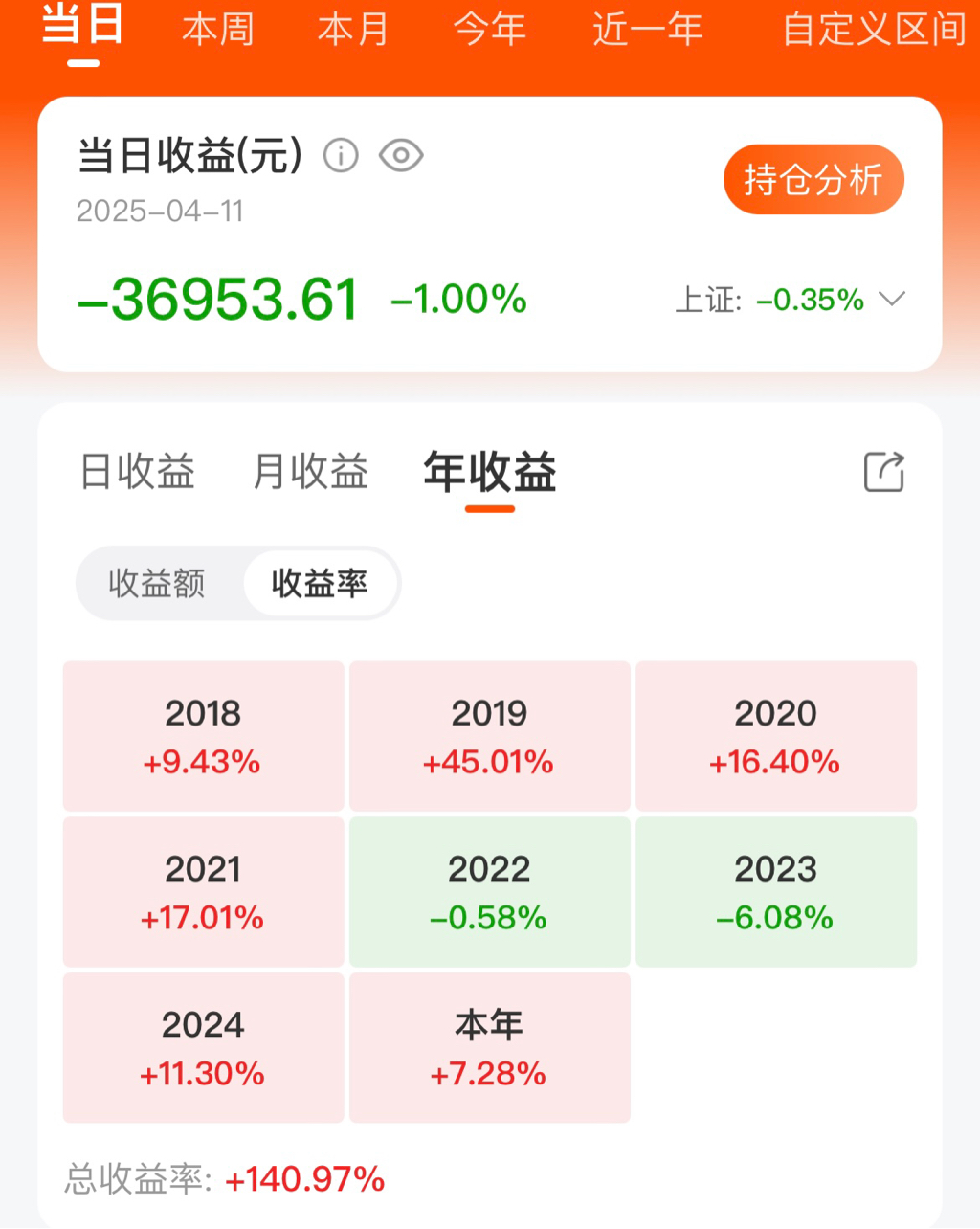Open 持仓分析
980x1229 pixels.
pyautogui.click(x=813, y=180)
